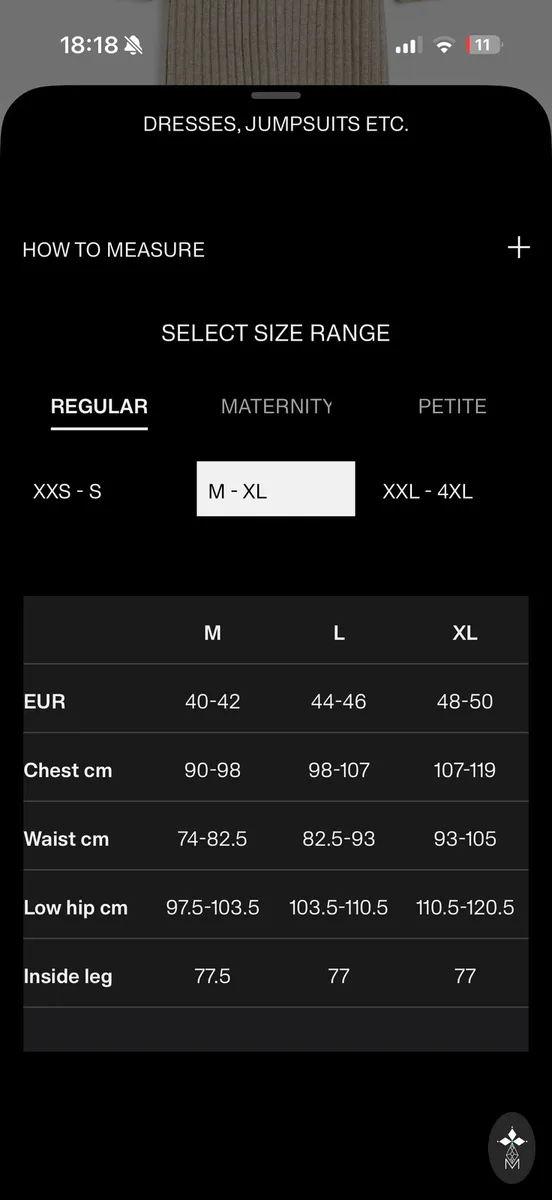This screenshot has height=1200, width=552.
Task: Show sizes XXS - S
Action: click(x=67, y=491)
